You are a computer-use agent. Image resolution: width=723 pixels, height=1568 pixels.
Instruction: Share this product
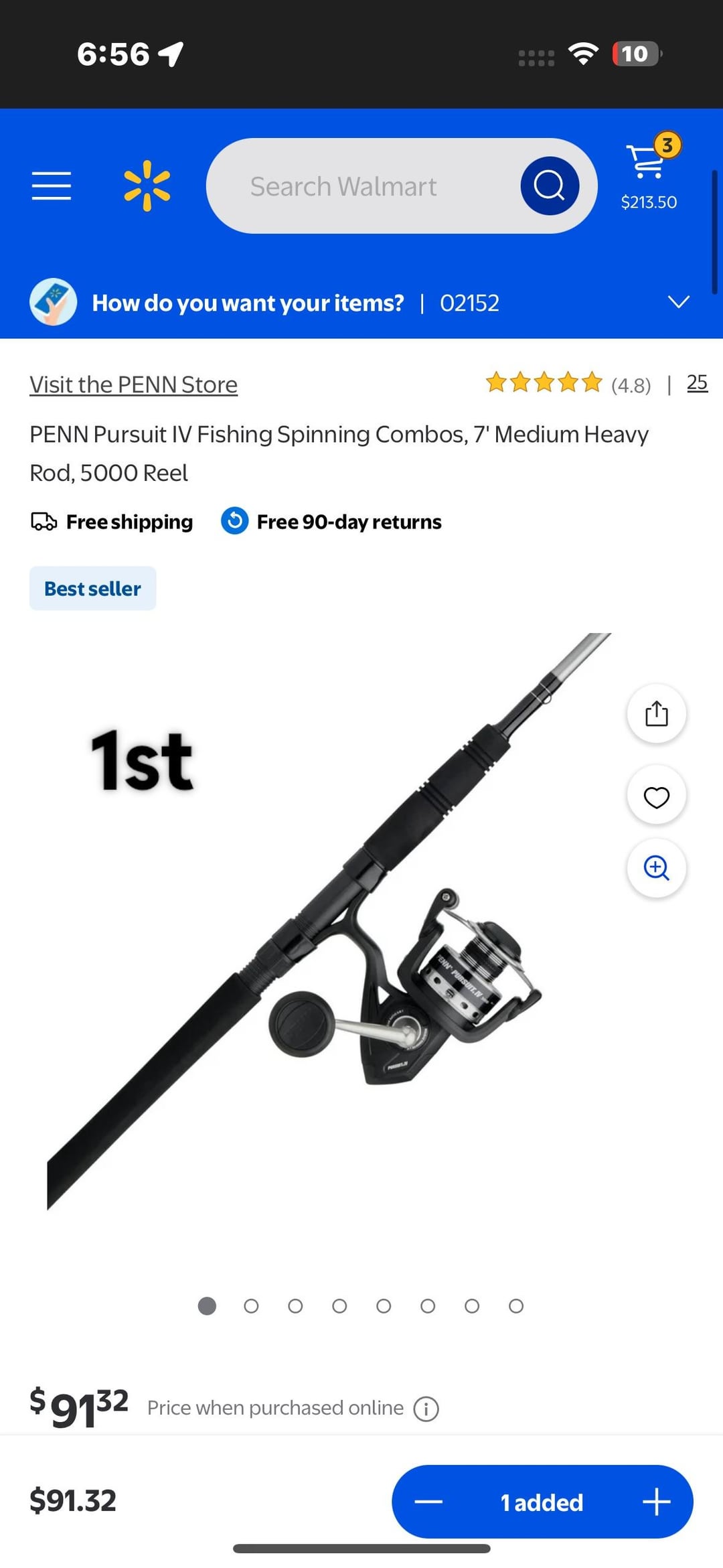click(656, 713)
